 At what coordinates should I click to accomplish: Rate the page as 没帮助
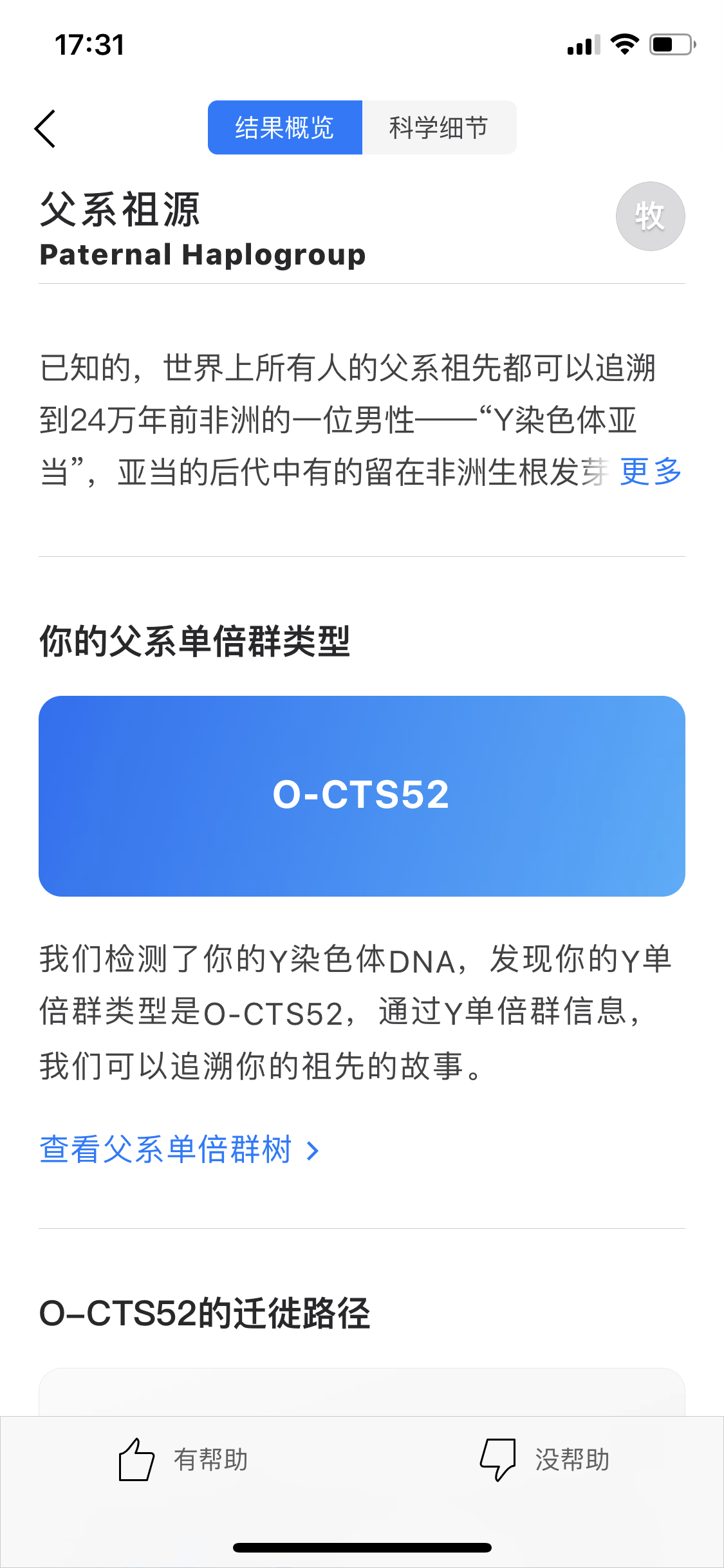tap(544, 1459)
